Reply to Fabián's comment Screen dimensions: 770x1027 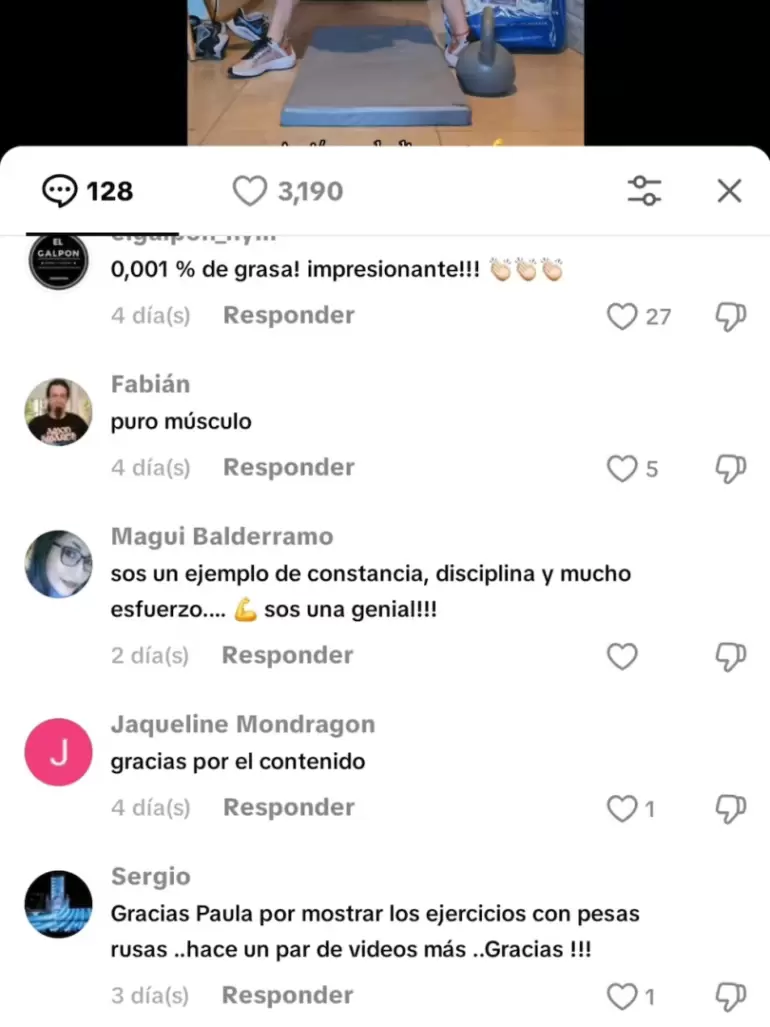pyautogui.click(x=288, y=468)
